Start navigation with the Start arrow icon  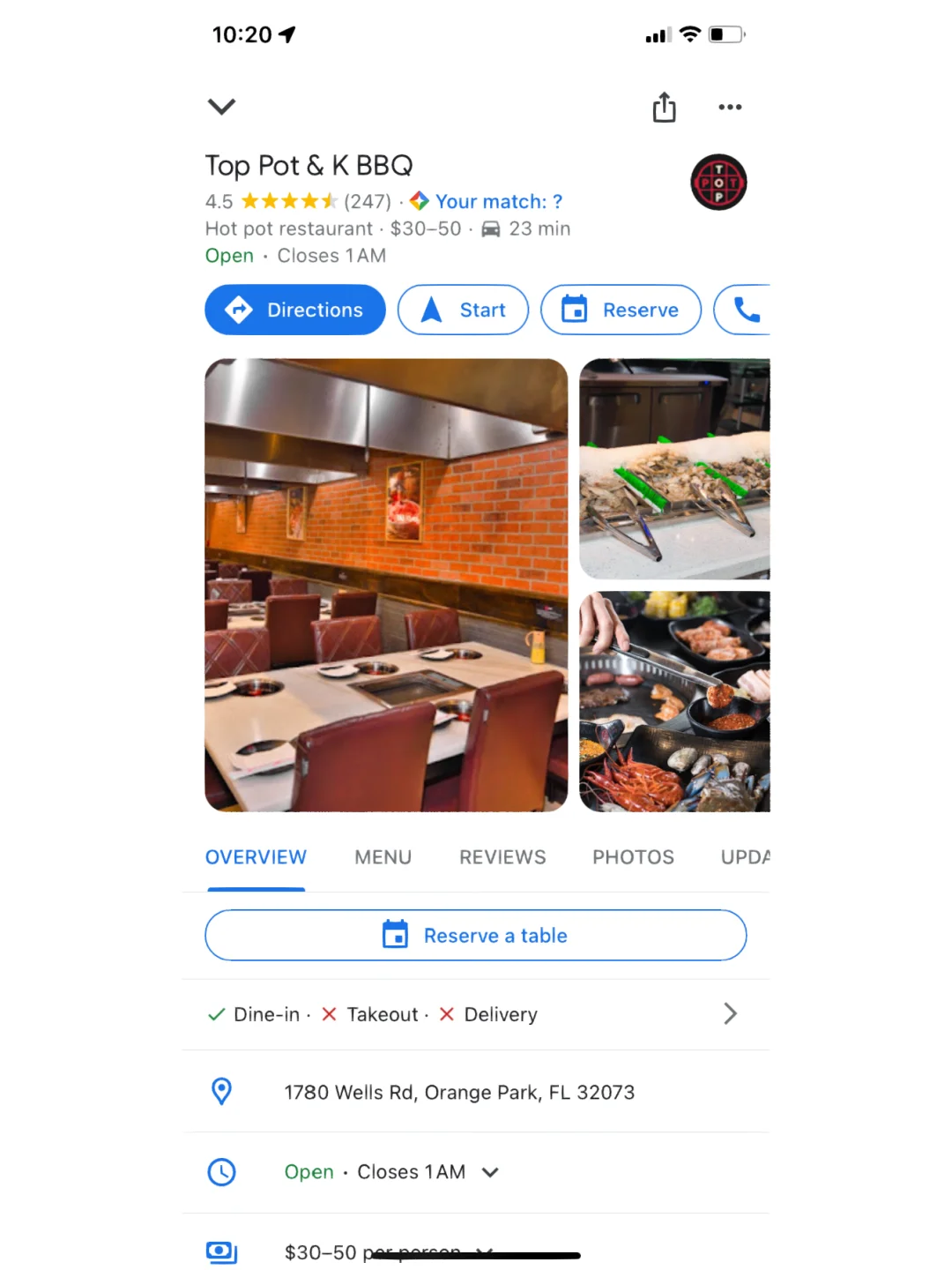[432, 310]
